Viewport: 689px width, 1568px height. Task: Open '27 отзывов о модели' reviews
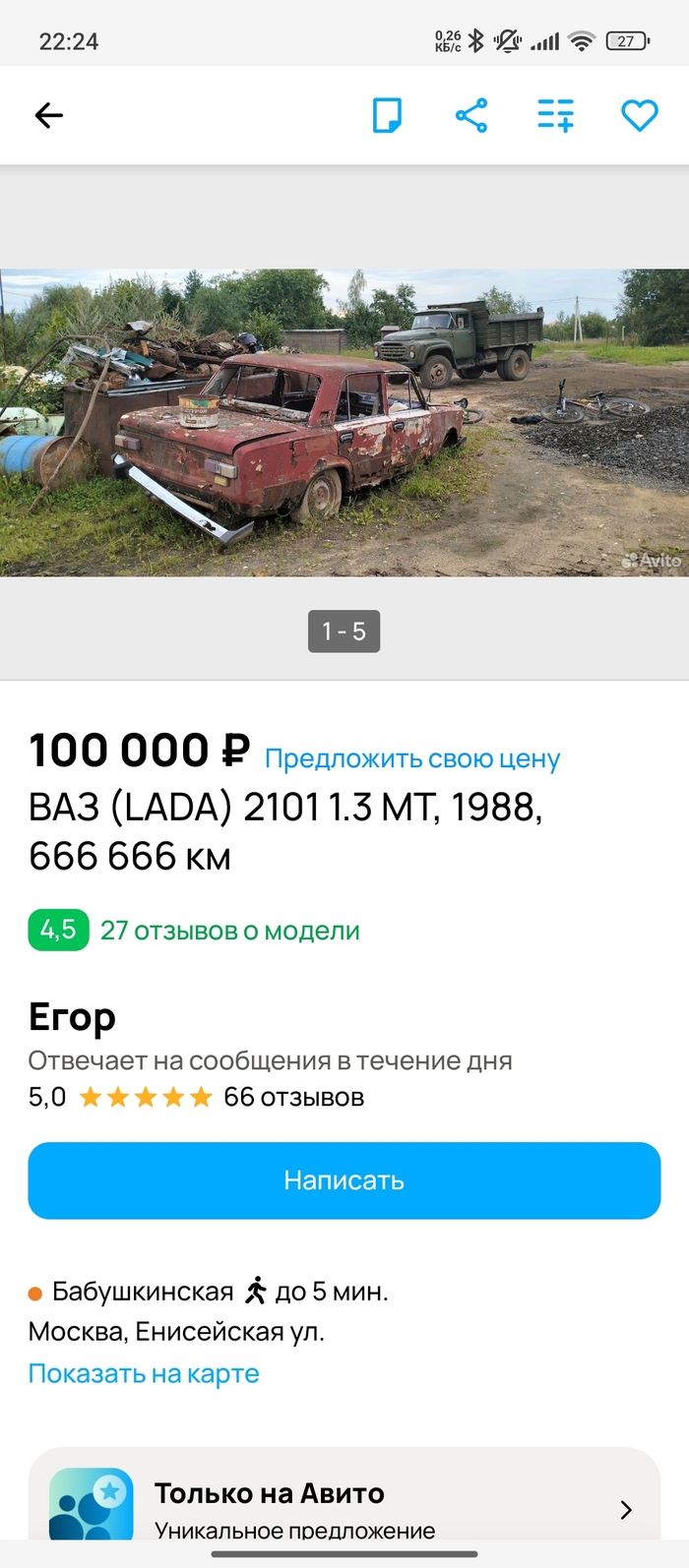click(x=229, y=931)
